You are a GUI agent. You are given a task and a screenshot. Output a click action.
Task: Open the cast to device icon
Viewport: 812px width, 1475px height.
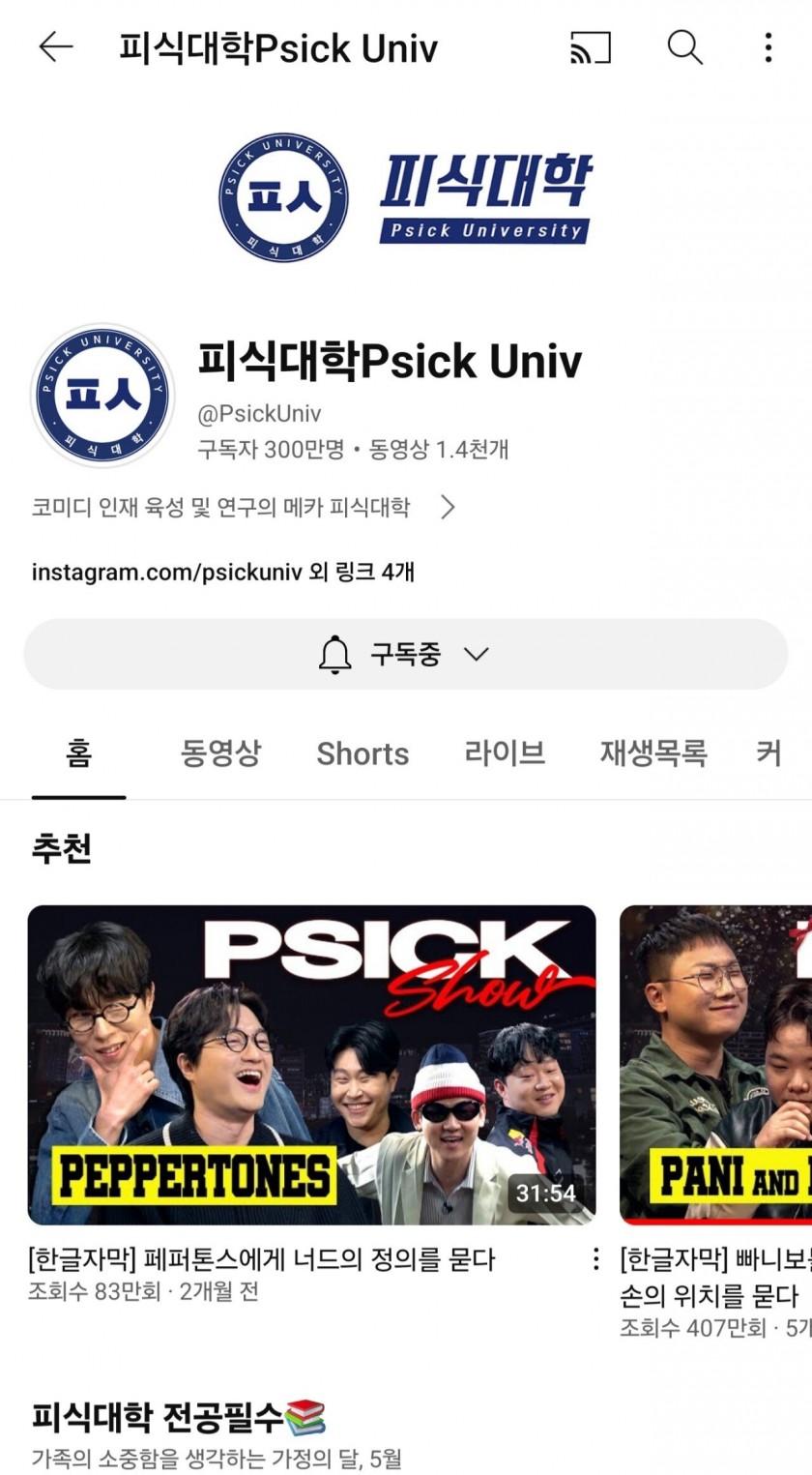[590, 46]
